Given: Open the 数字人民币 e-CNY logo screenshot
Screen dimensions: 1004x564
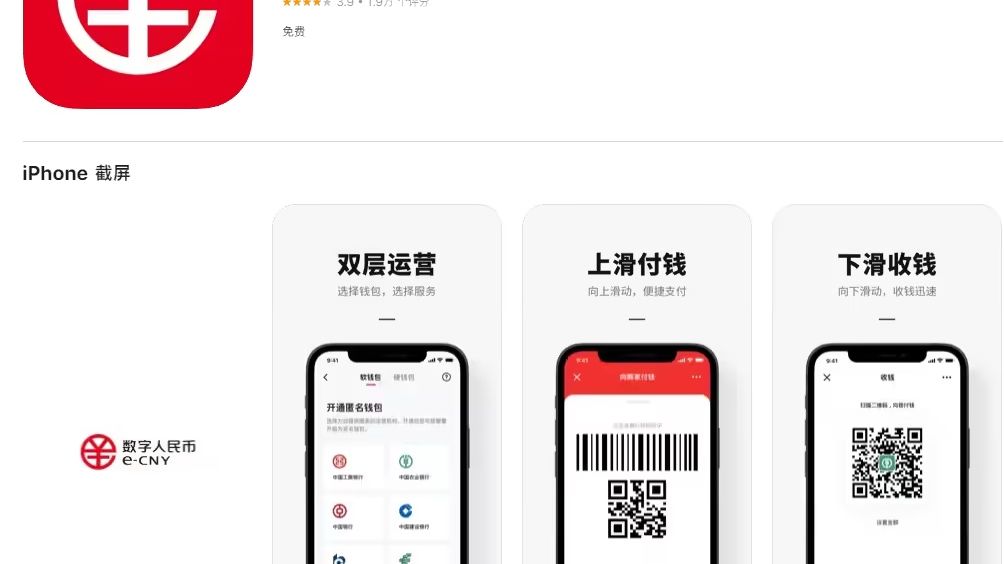Looking at the screenshot, I should 137,451.
